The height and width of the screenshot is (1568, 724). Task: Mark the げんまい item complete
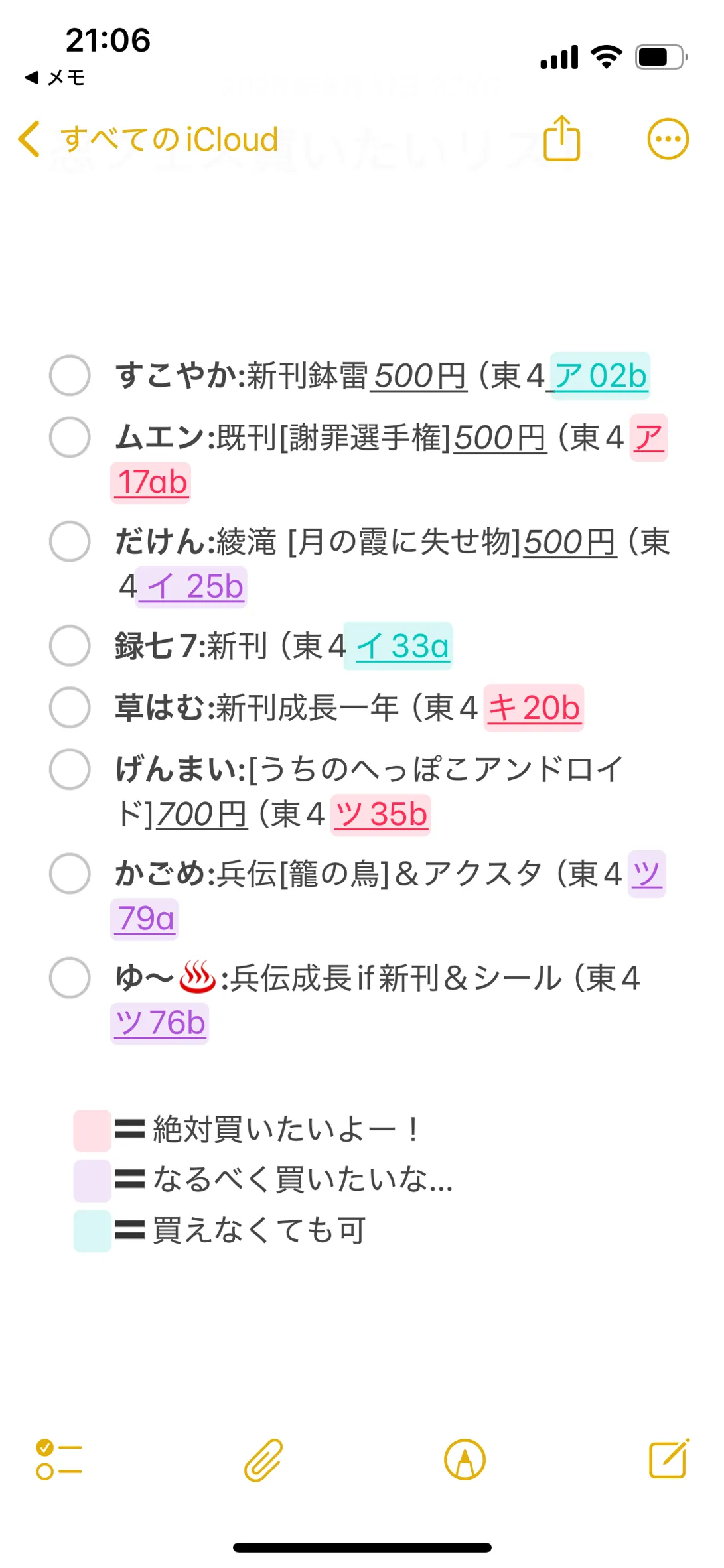pyautogui.click(x=70, y=769)
